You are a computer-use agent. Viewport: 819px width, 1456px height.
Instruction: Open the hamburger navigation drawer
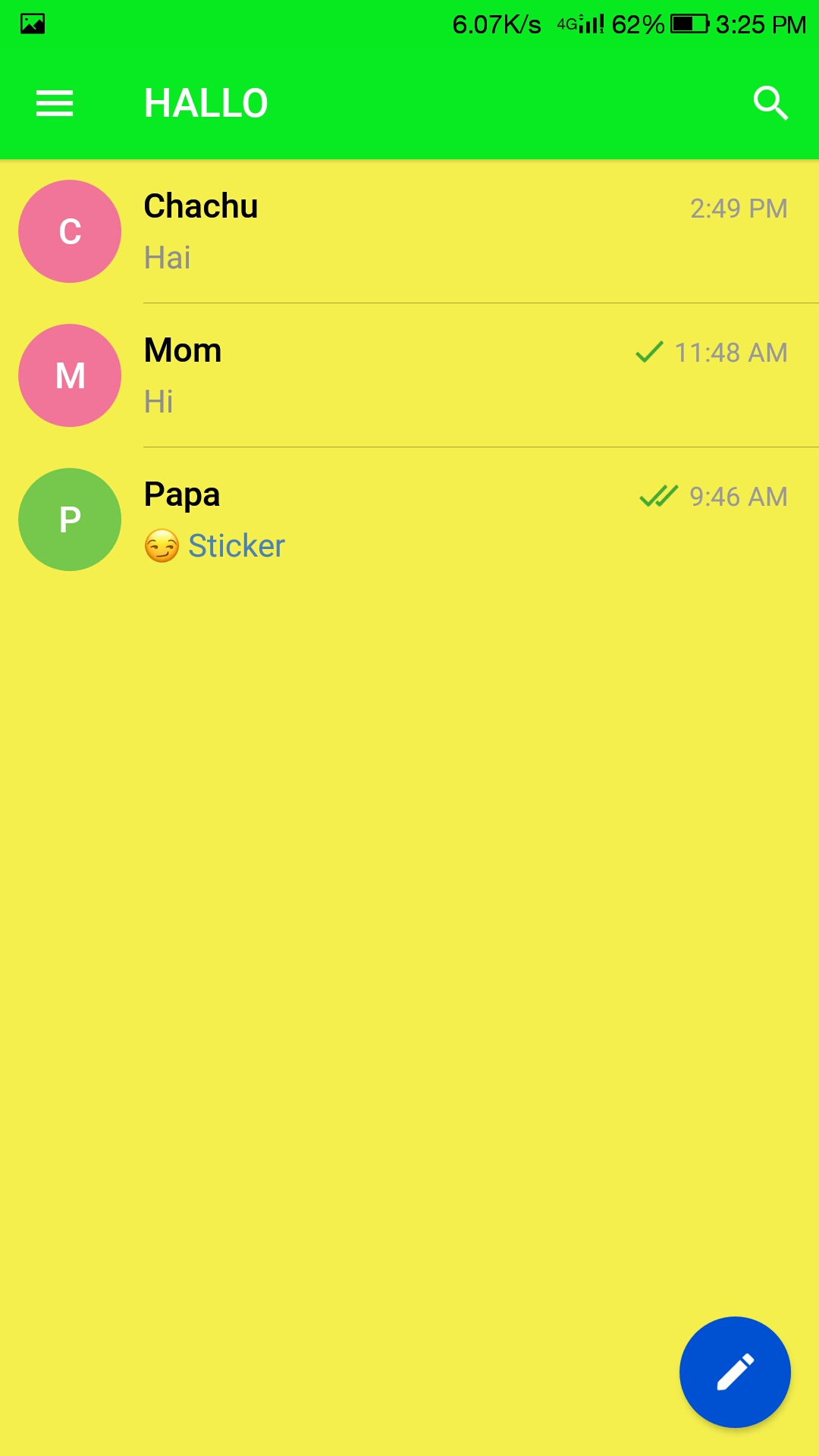click(55, 103)
